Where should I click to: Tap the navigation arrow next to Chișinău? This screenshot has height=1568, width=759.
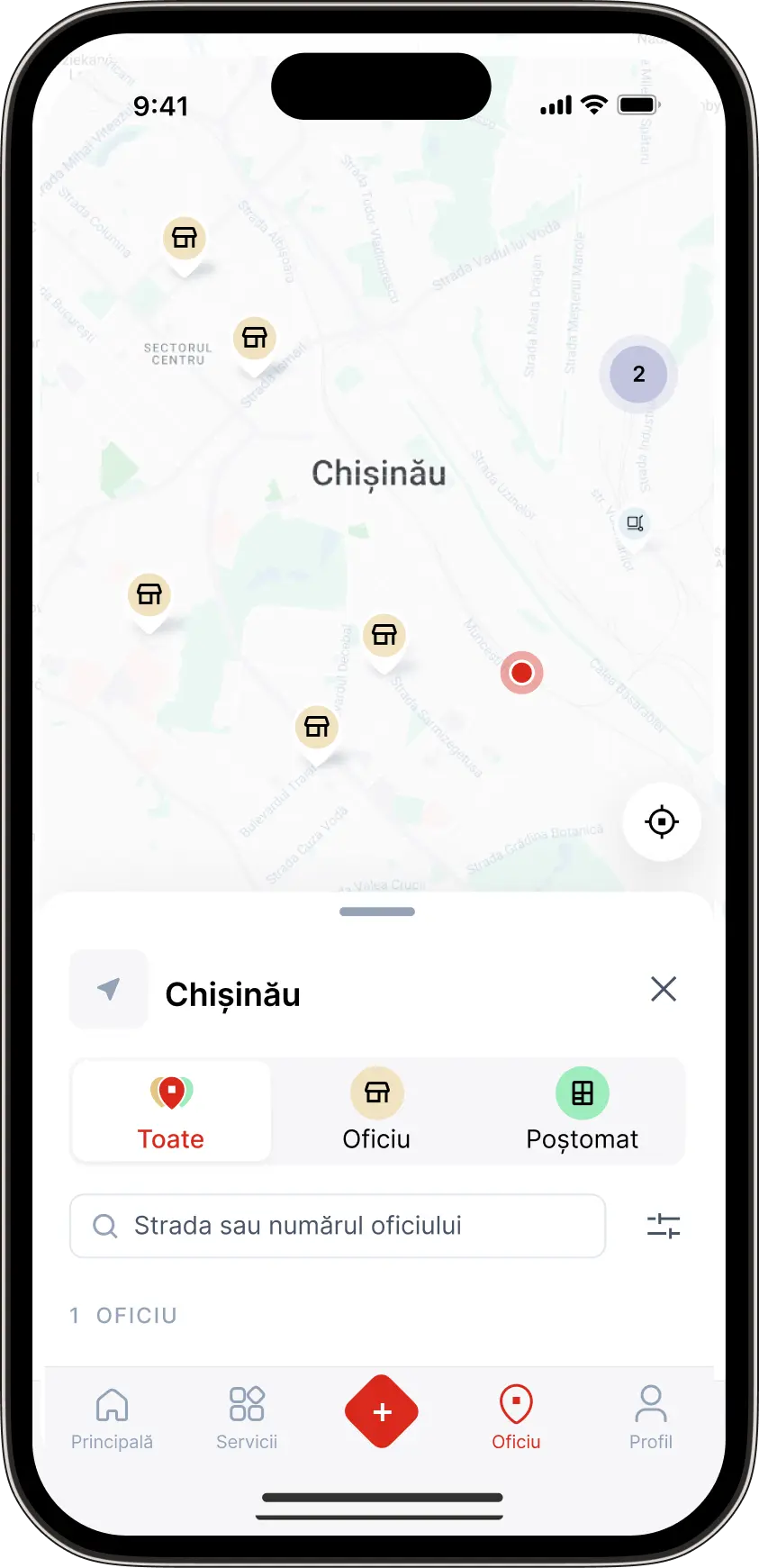click(x=109, y=989)
